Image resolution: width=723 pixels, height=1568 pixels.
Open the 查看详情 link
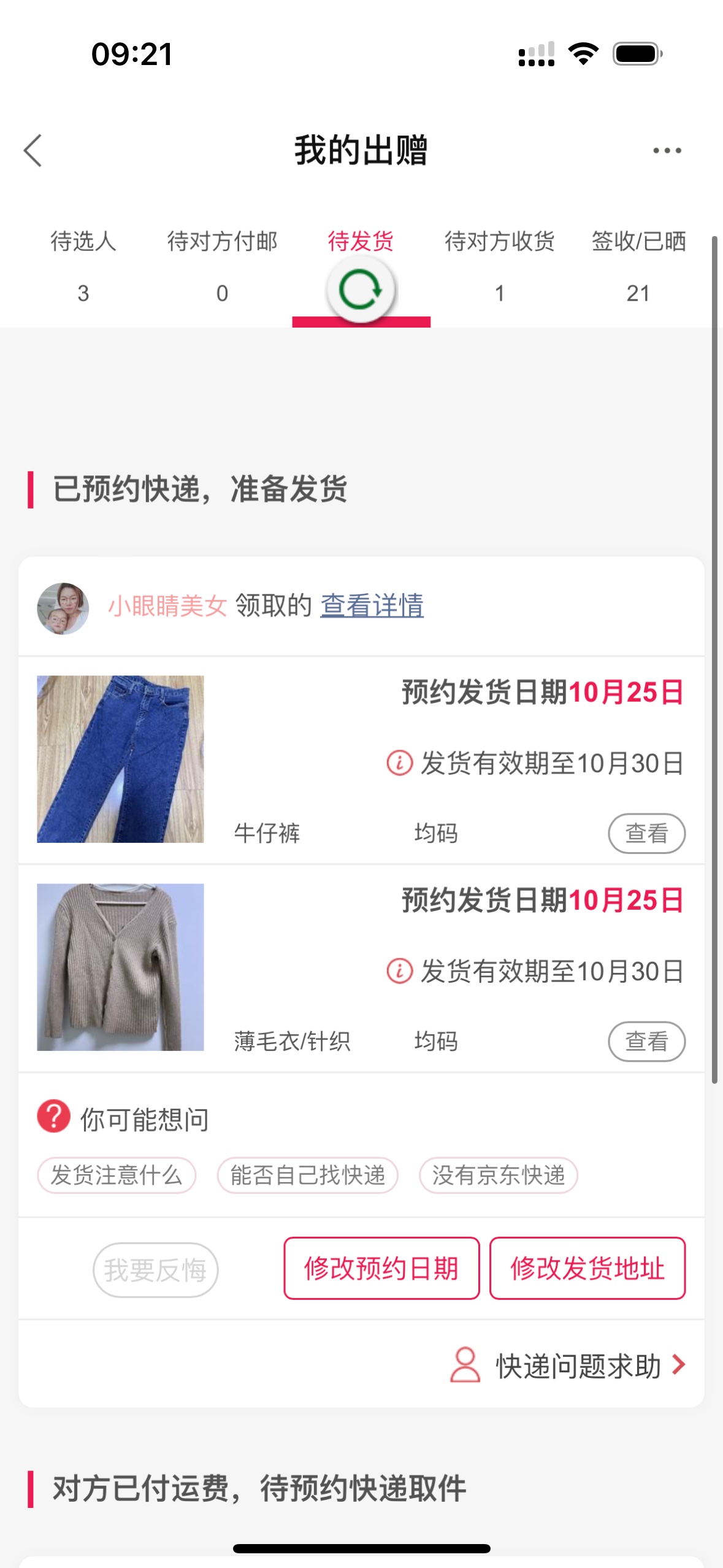point(372,606)
